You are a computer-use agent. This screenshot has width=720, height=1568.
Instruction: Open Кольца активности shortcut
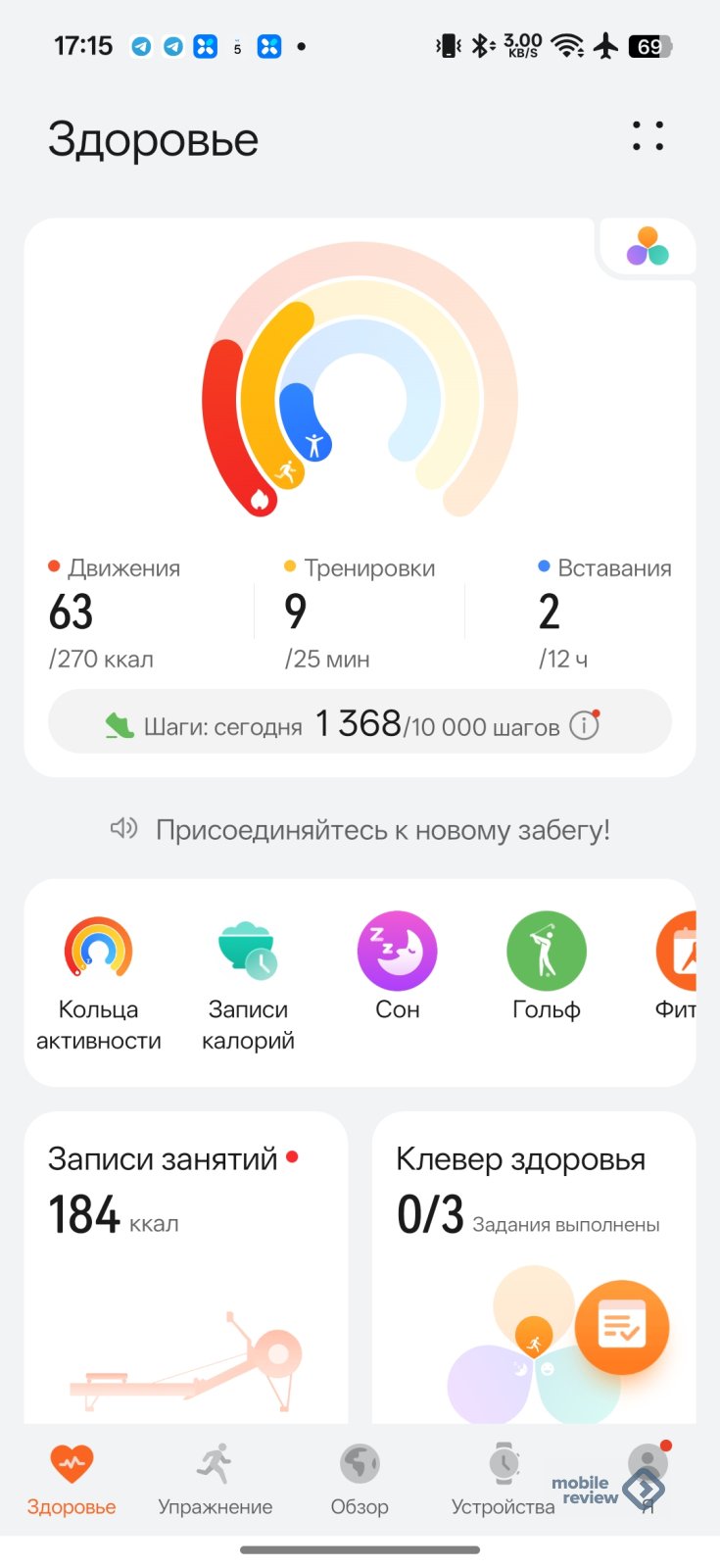(x=98, y=981)
